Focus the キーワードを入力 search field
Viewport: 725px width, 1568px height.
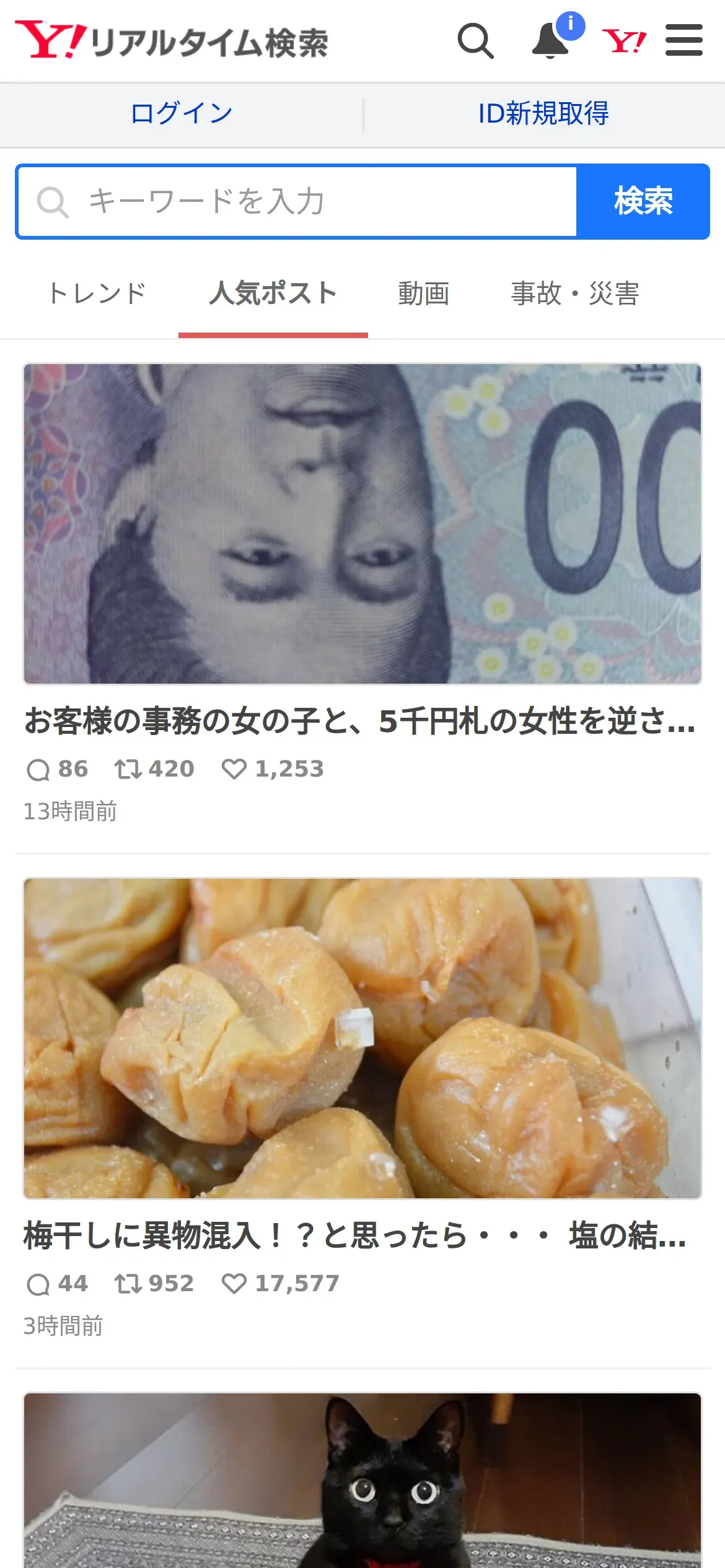tap(297, 202)
